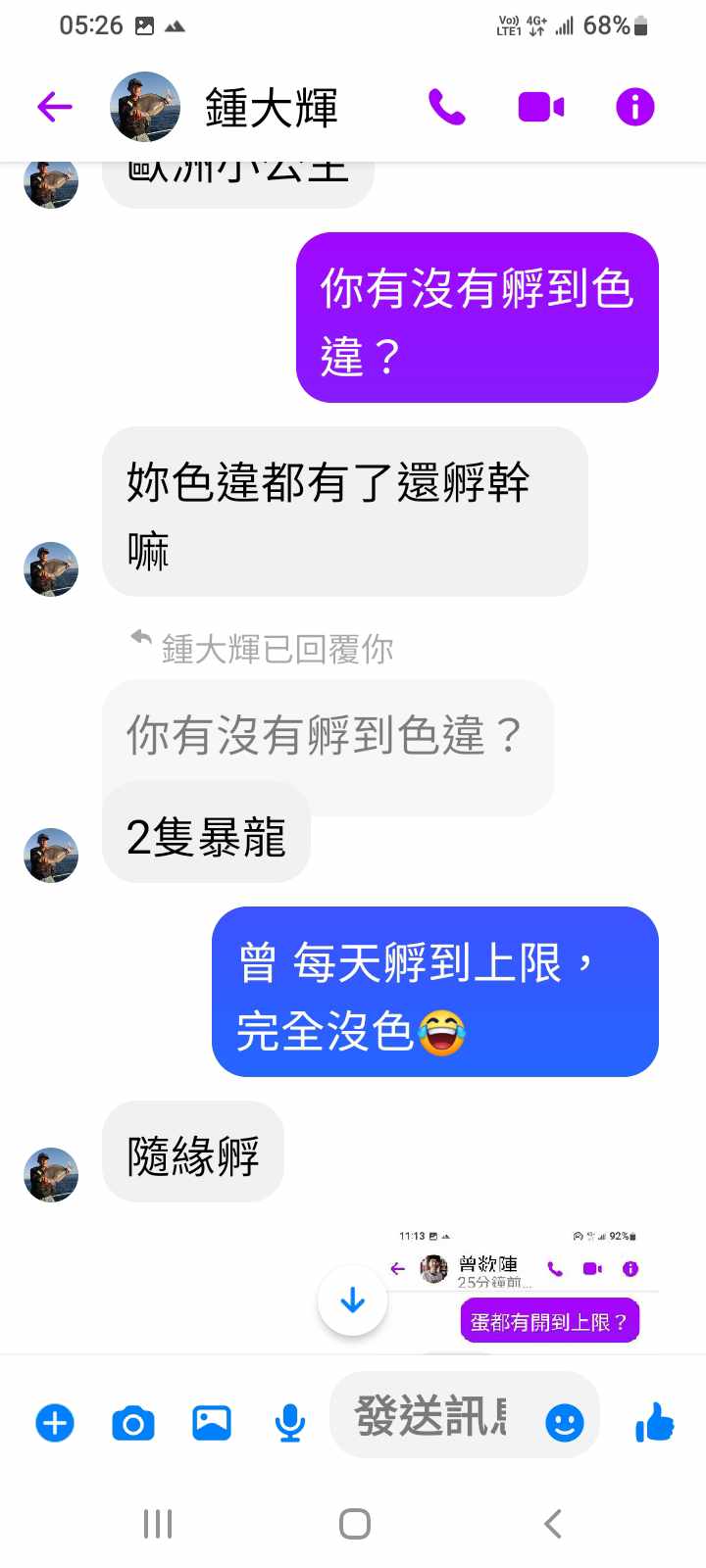This screenshot has height=1568, width=706.
Task: Go back from chat with 鍾大輝
Action: pos(55,107)
